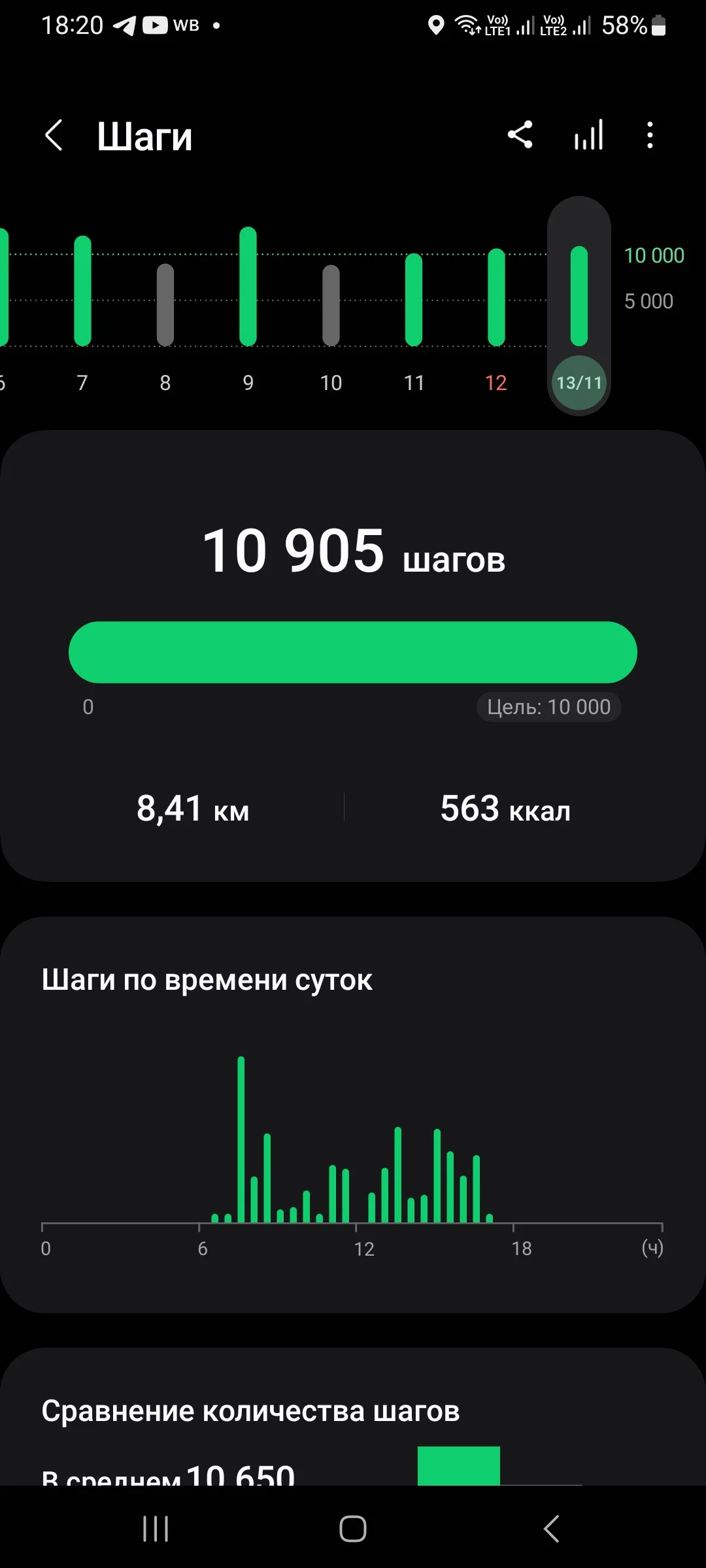Open recent apps from the navigation bar
706x1568 pixels.
[156, 1529]
